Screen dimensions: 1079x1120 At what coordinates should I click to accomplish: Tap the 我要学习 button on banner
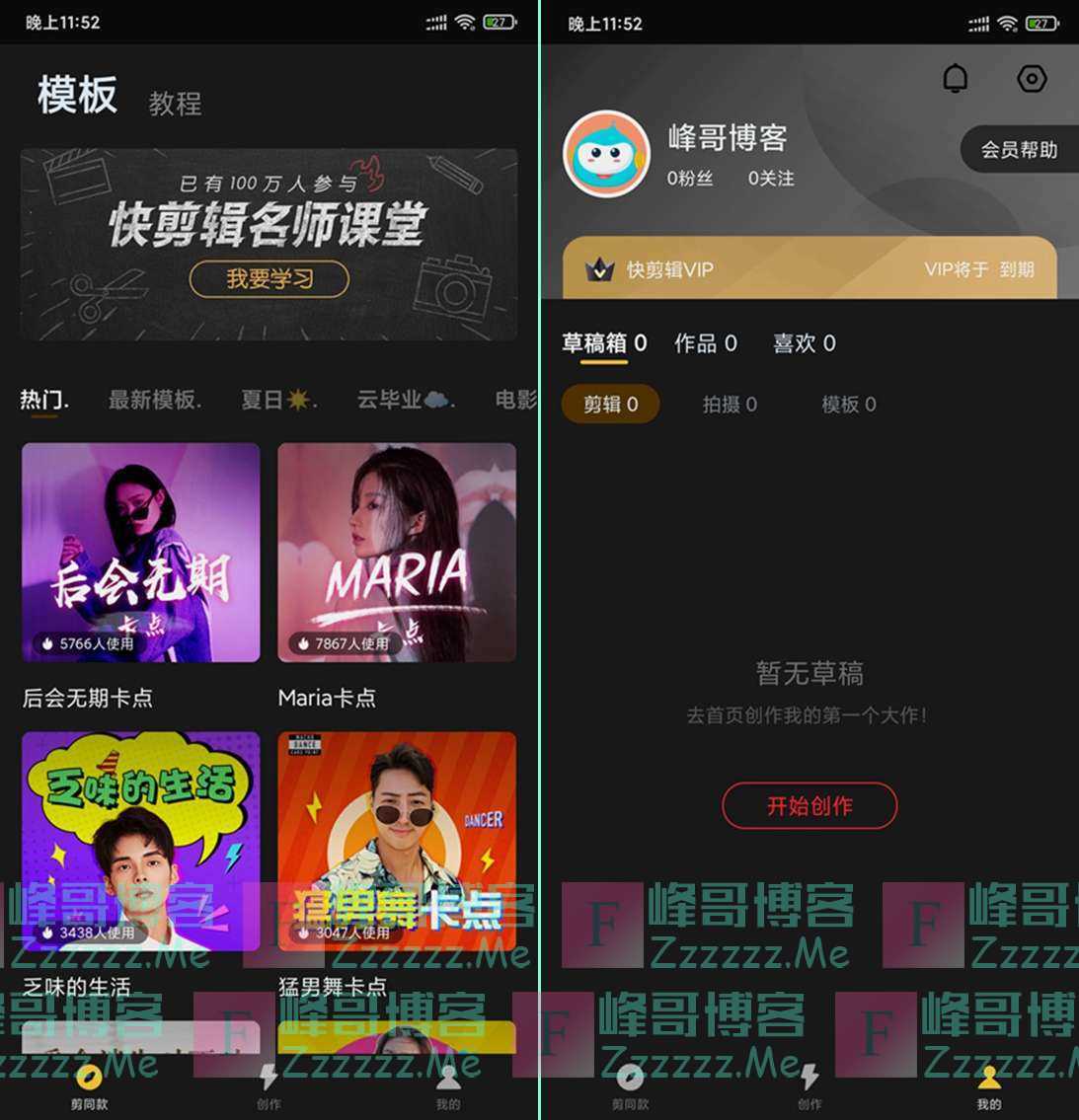(x=270, y=279)
